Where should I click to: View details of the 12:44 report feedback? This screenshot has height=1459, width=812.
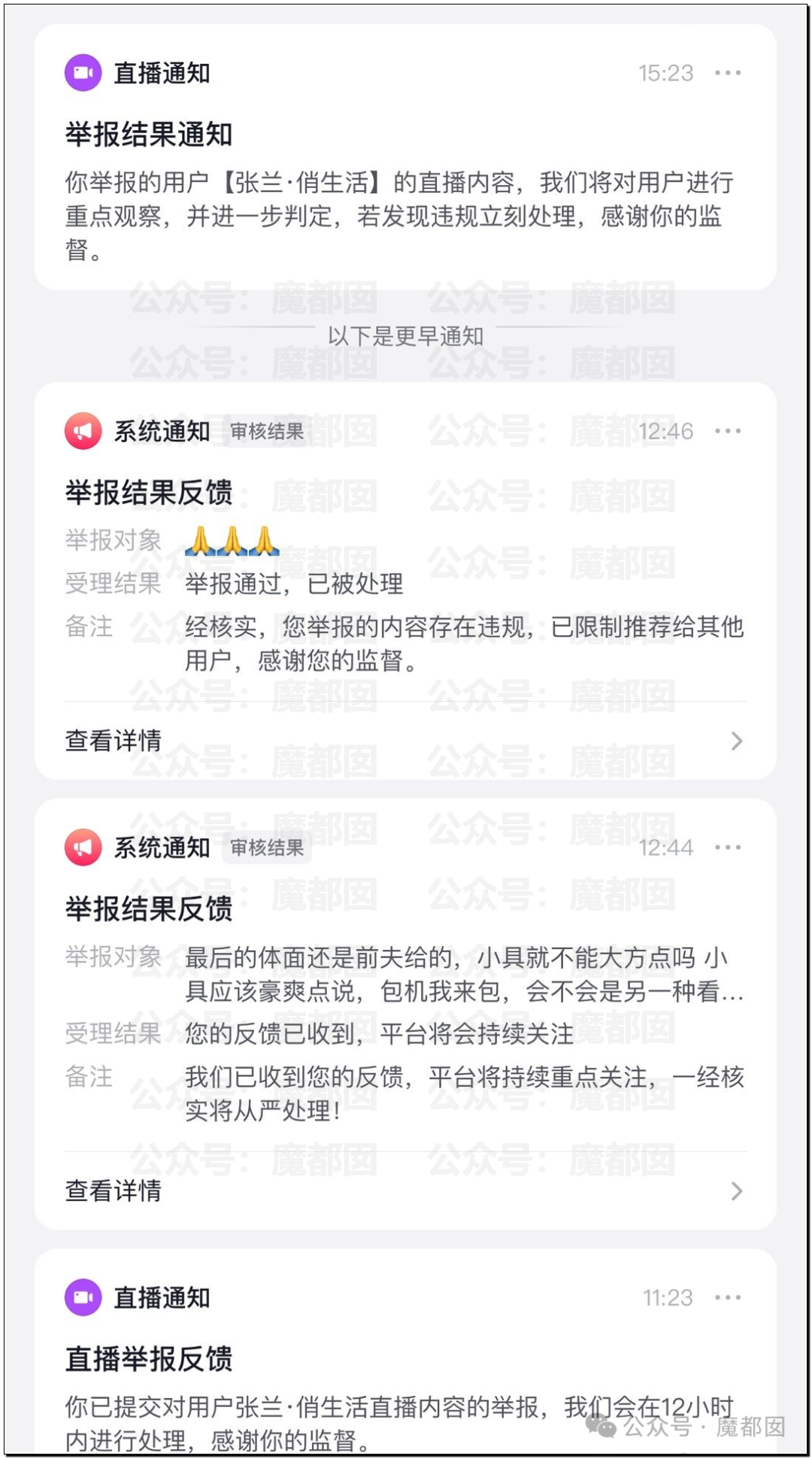pos(405,1191)
